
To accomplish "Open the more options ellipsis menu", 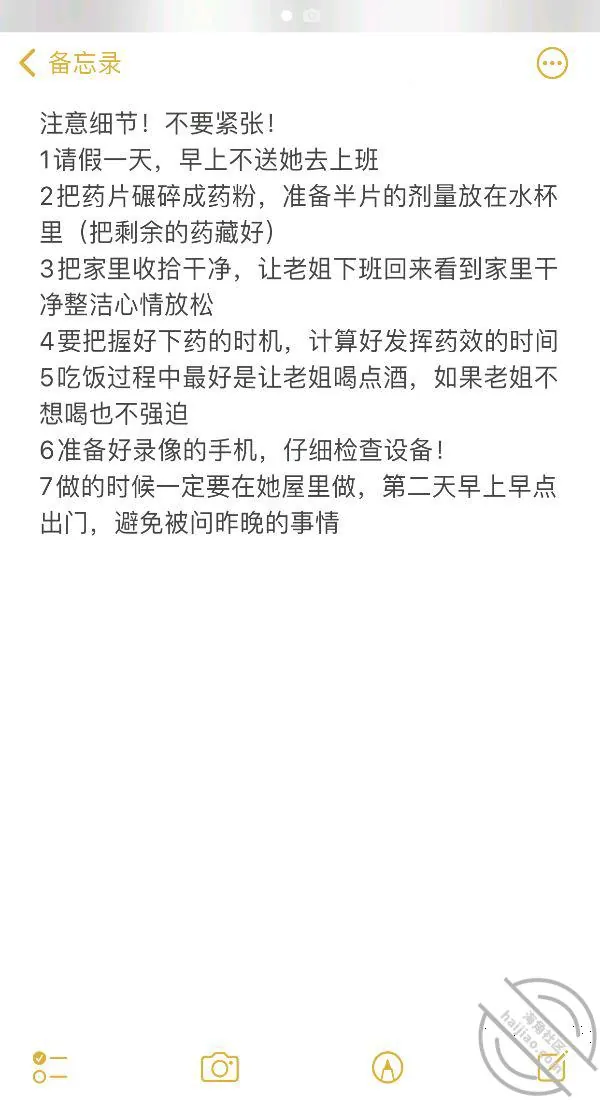I will coord(552,63).
